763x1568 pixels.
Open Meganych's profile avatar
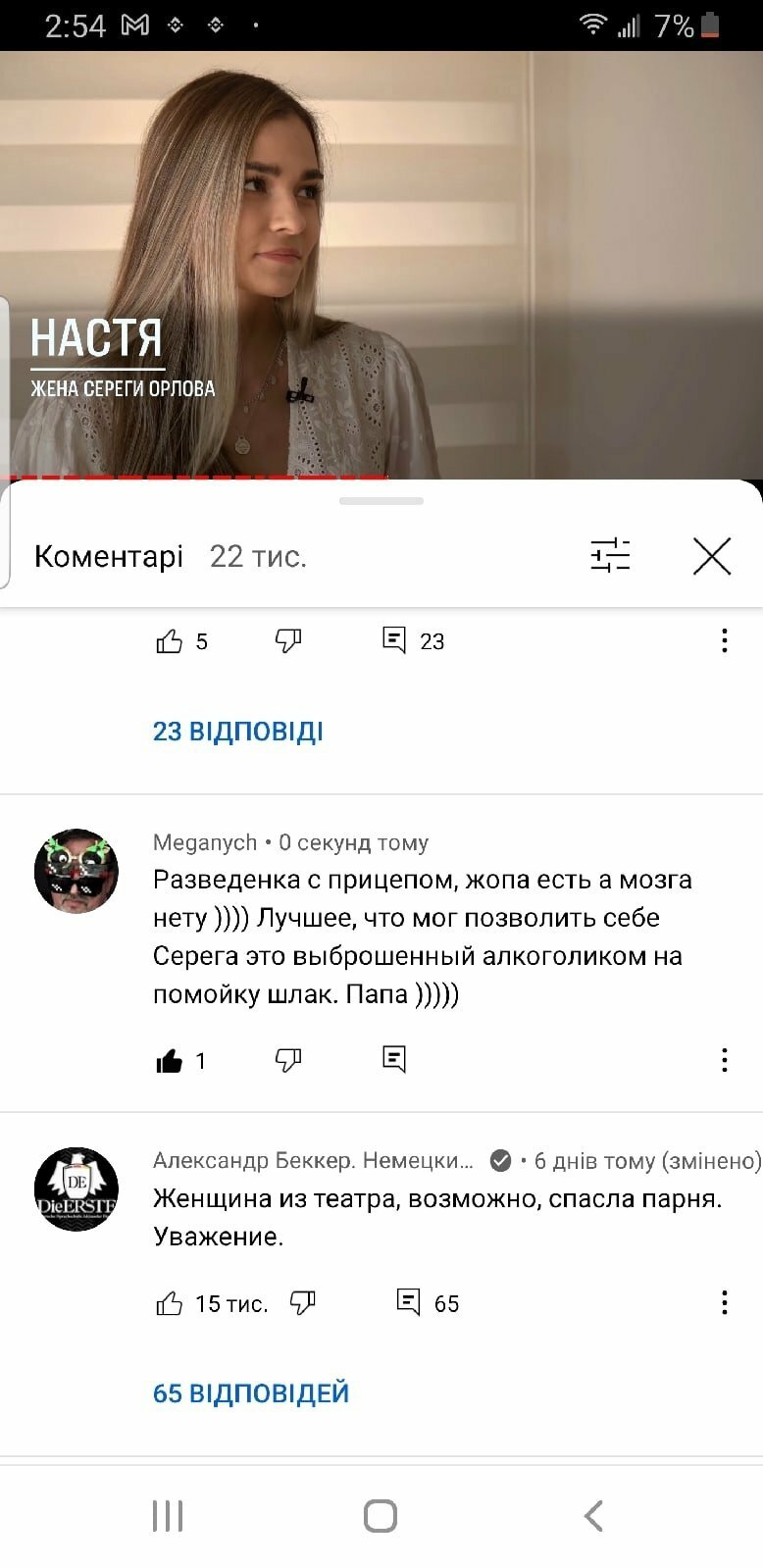click(76, 871)
